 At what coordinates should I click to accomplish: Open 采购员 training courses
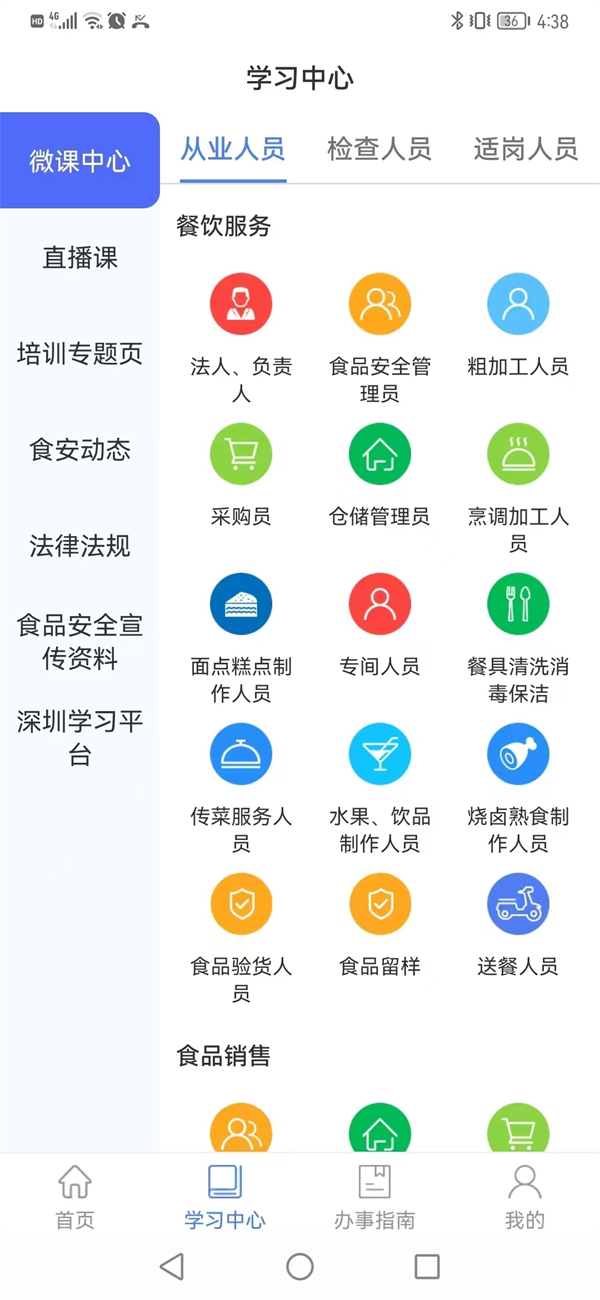(x=241, y=454)
